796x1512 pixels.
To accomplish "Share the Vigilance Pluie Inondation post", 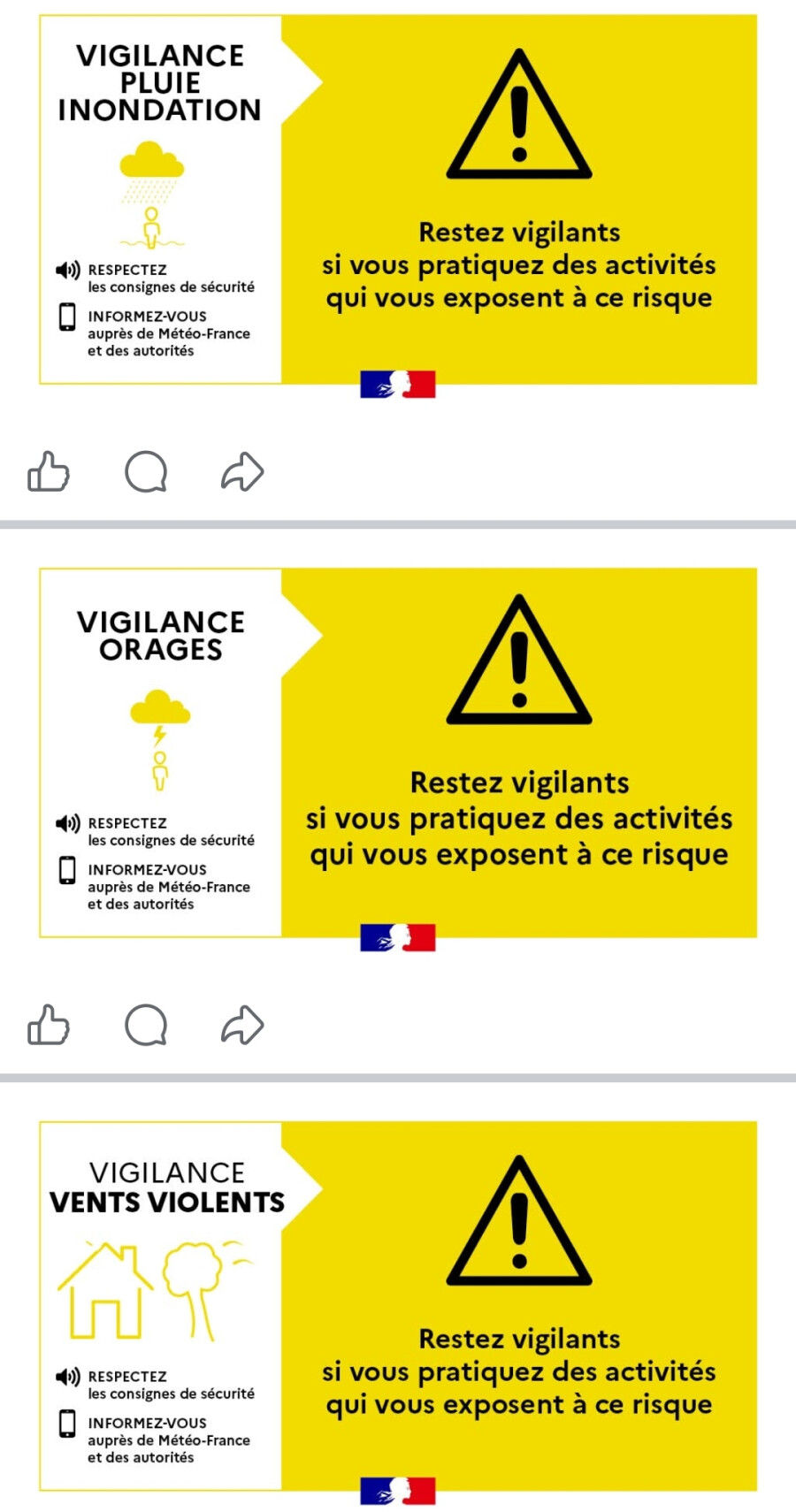I will pyautogui.click(x=242, y=471).
